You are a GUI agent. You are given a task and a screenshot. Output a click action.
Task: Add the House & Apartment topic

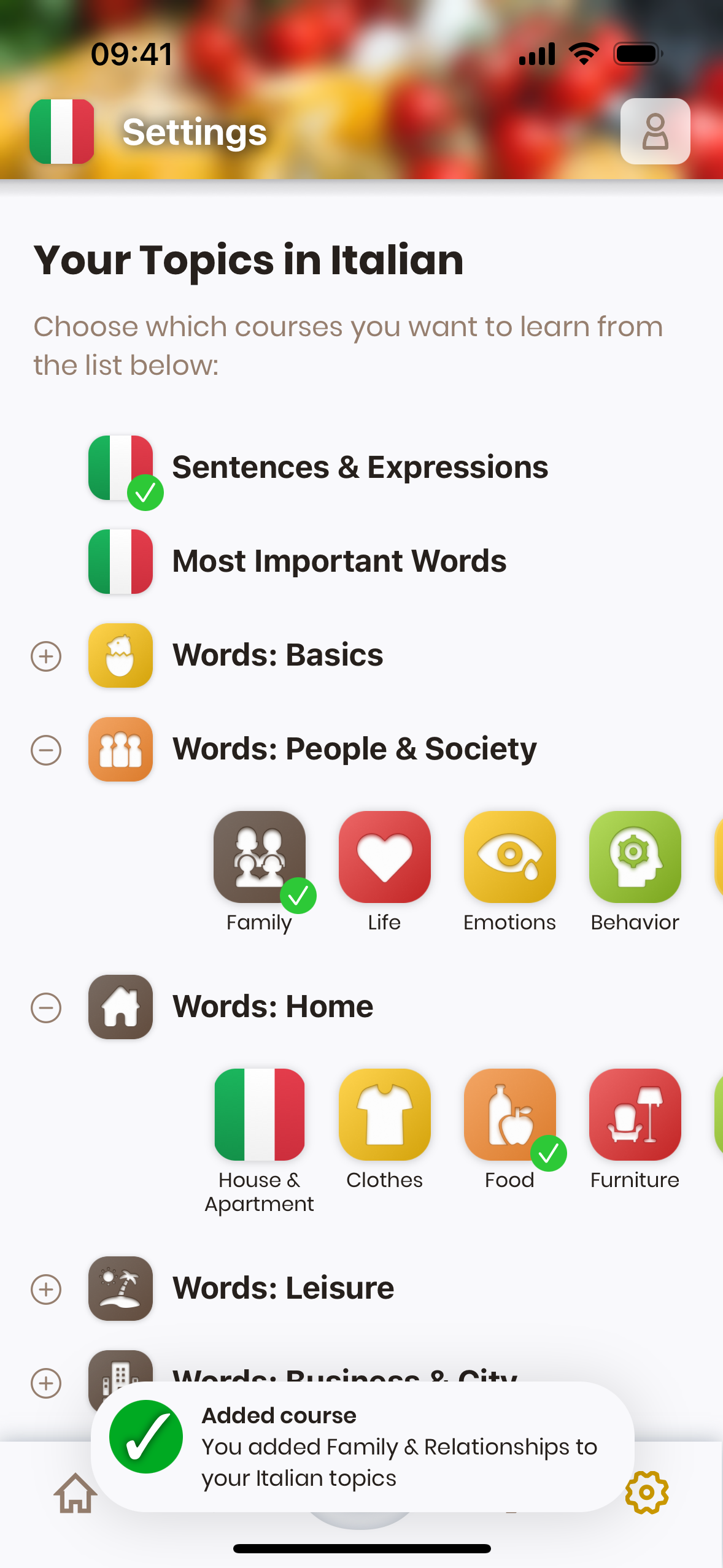pyautogui.click(x=260, y=1115)
